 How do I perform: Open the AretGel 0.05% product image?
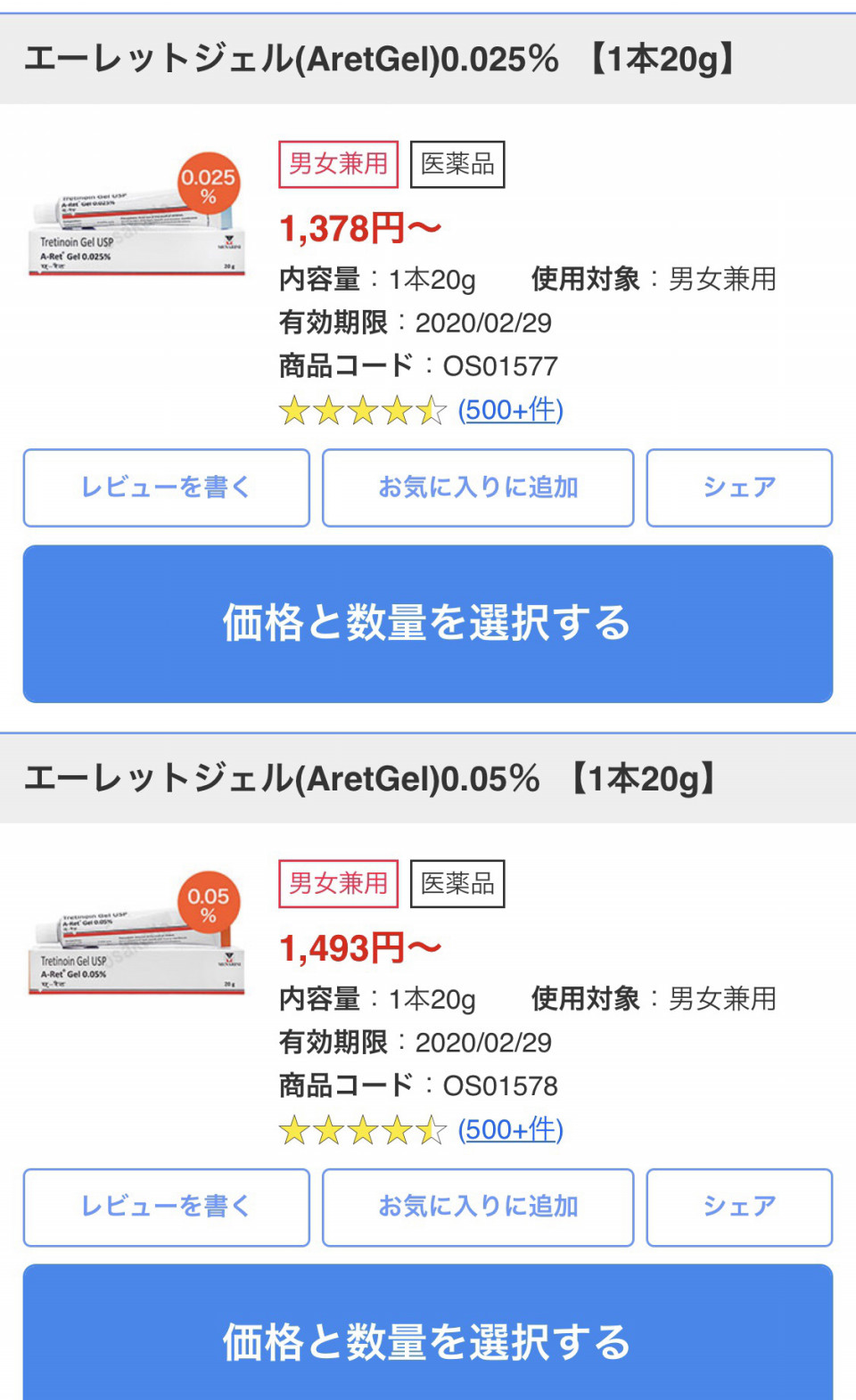(x=136, y=937)
